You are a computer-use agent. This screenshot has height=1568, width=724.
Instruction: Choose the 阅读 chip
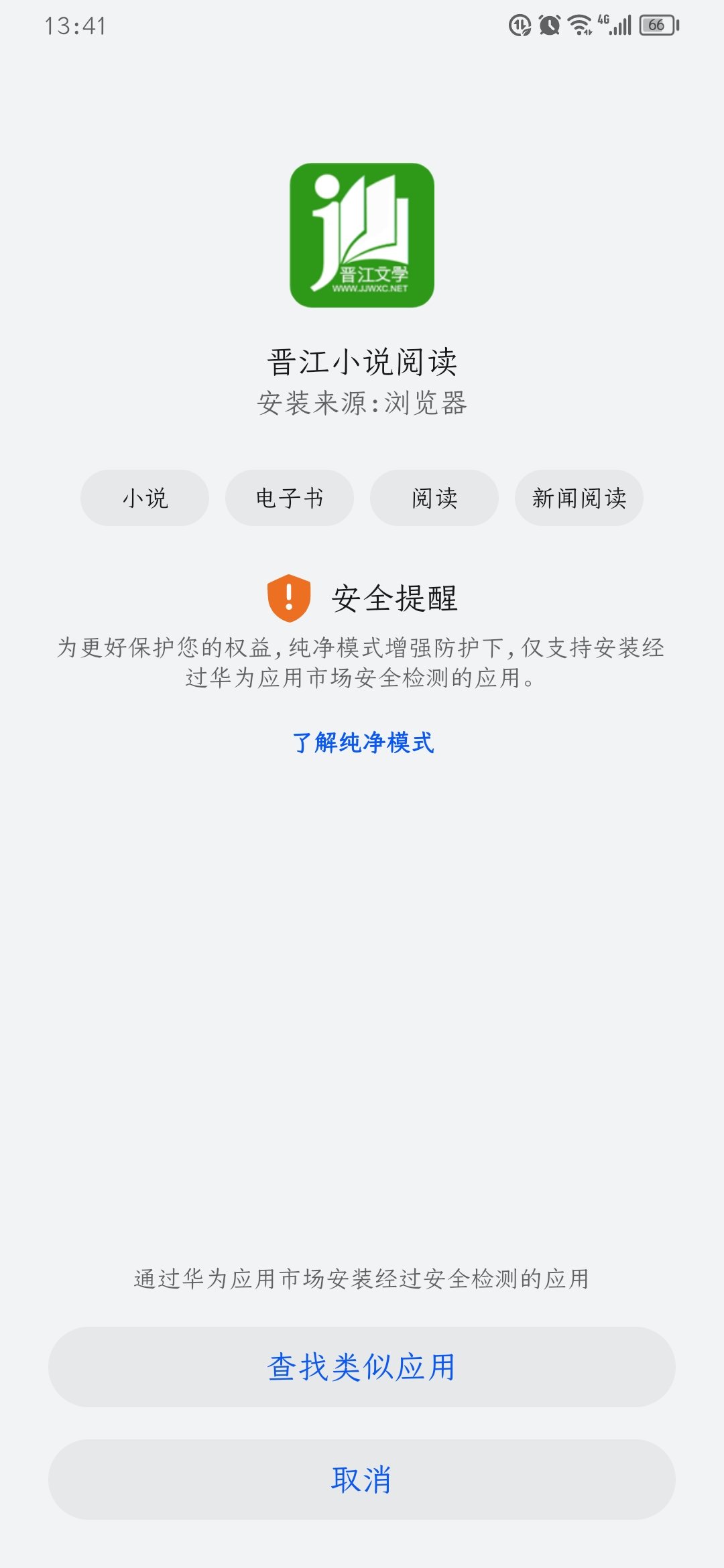pos(434,498)
